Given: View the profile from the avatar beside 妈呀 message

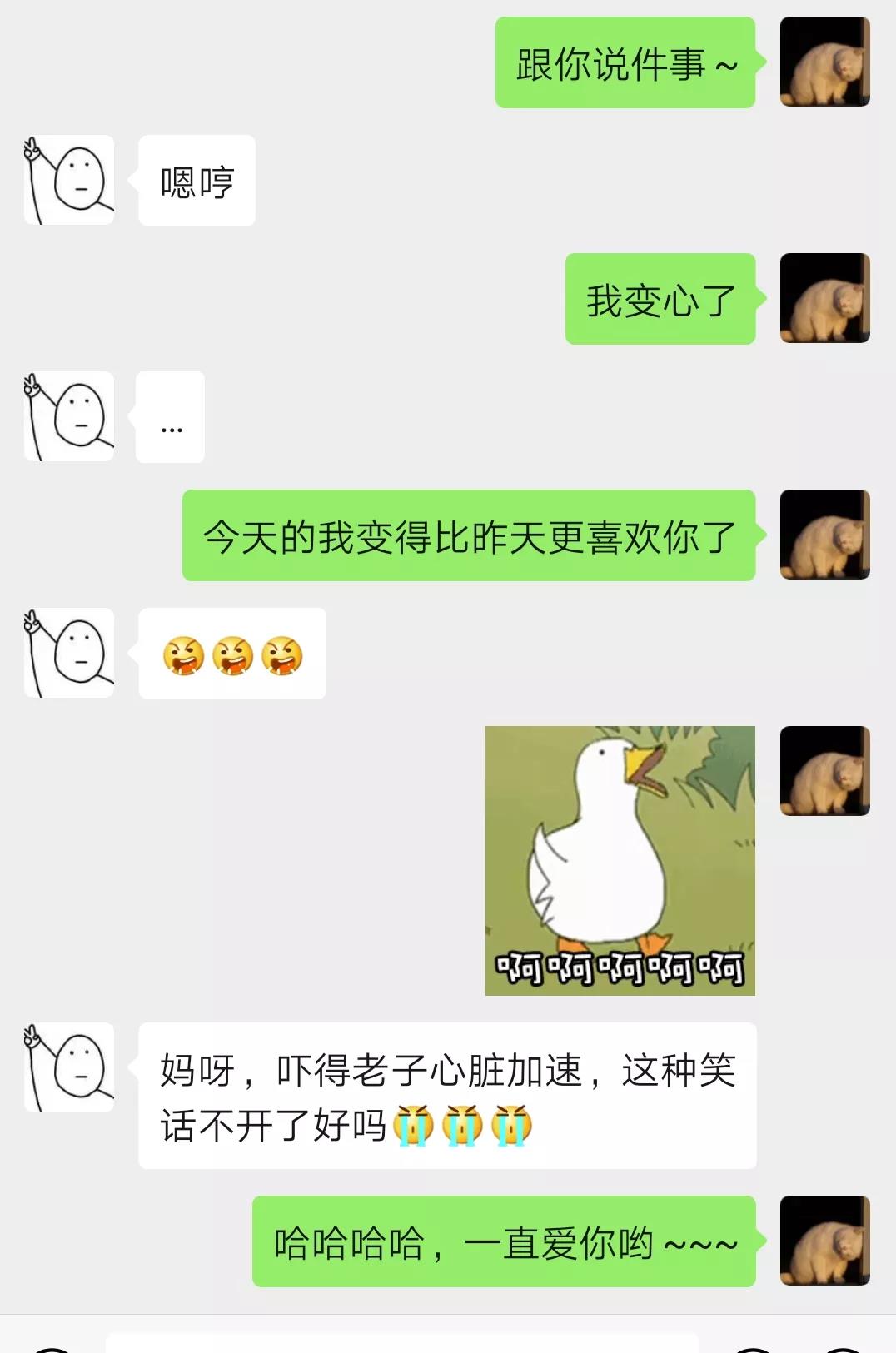Looking at the screenshot, I should [69, 1067].
